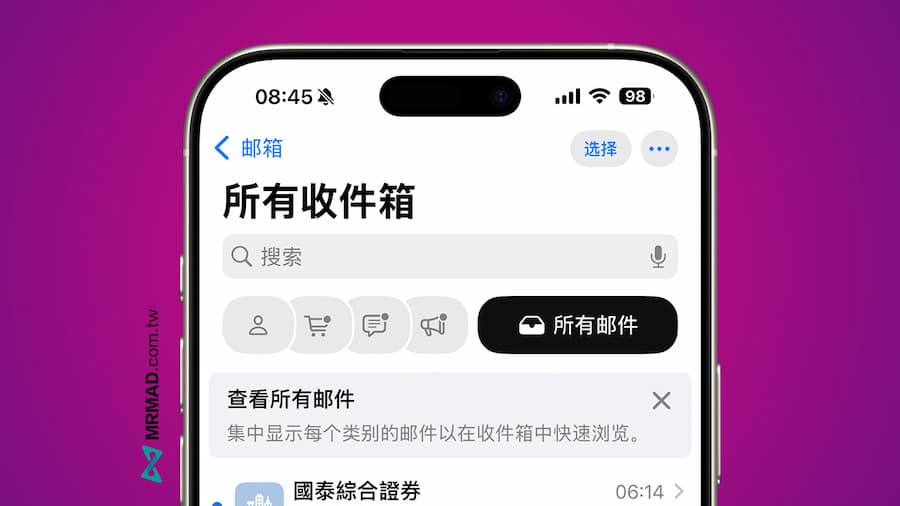
Task: Switch to the shopping cart transactions tab
Action: 317,325
